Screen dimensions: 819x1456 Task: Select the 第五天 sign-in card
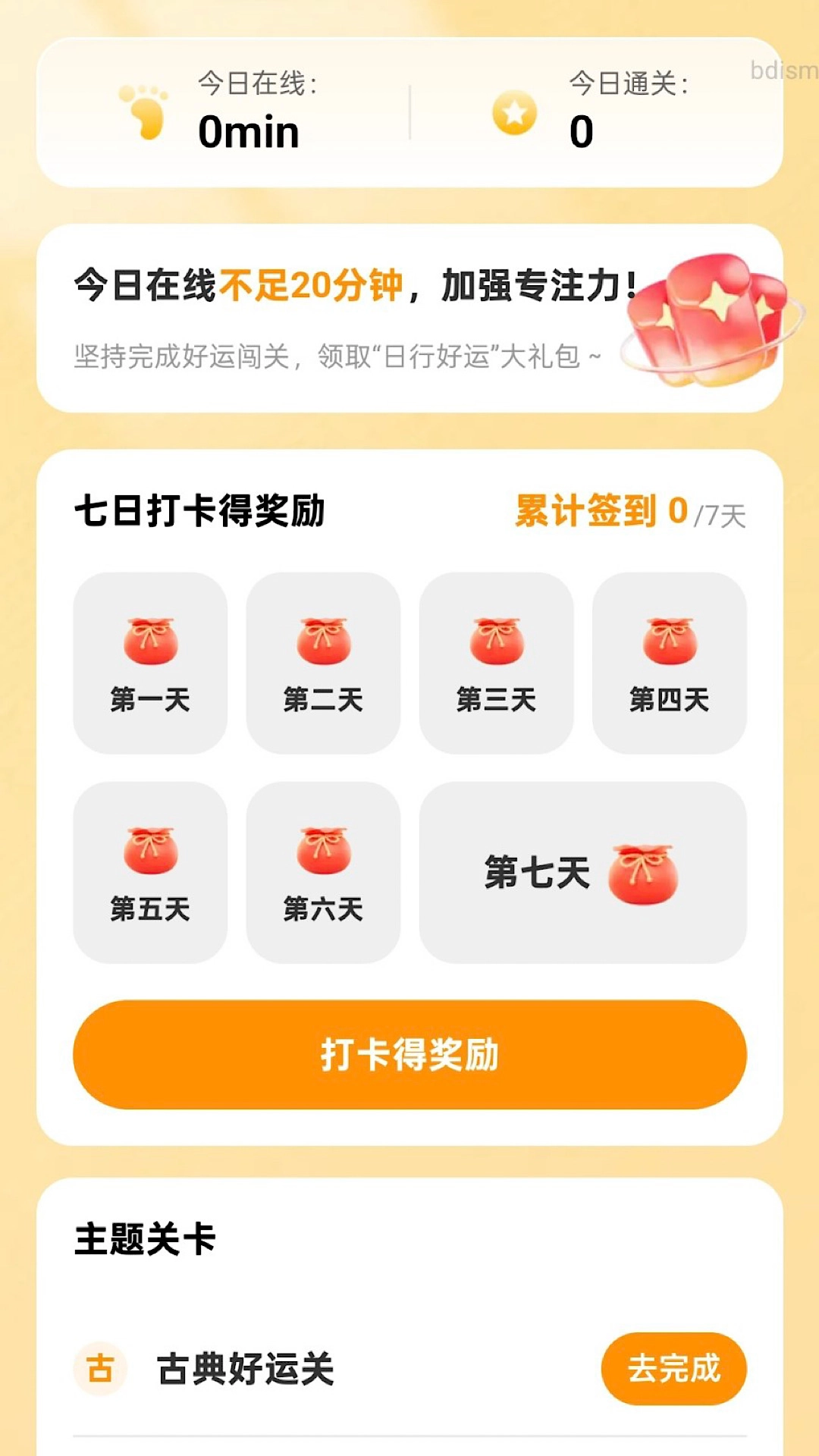click(151, 872)
